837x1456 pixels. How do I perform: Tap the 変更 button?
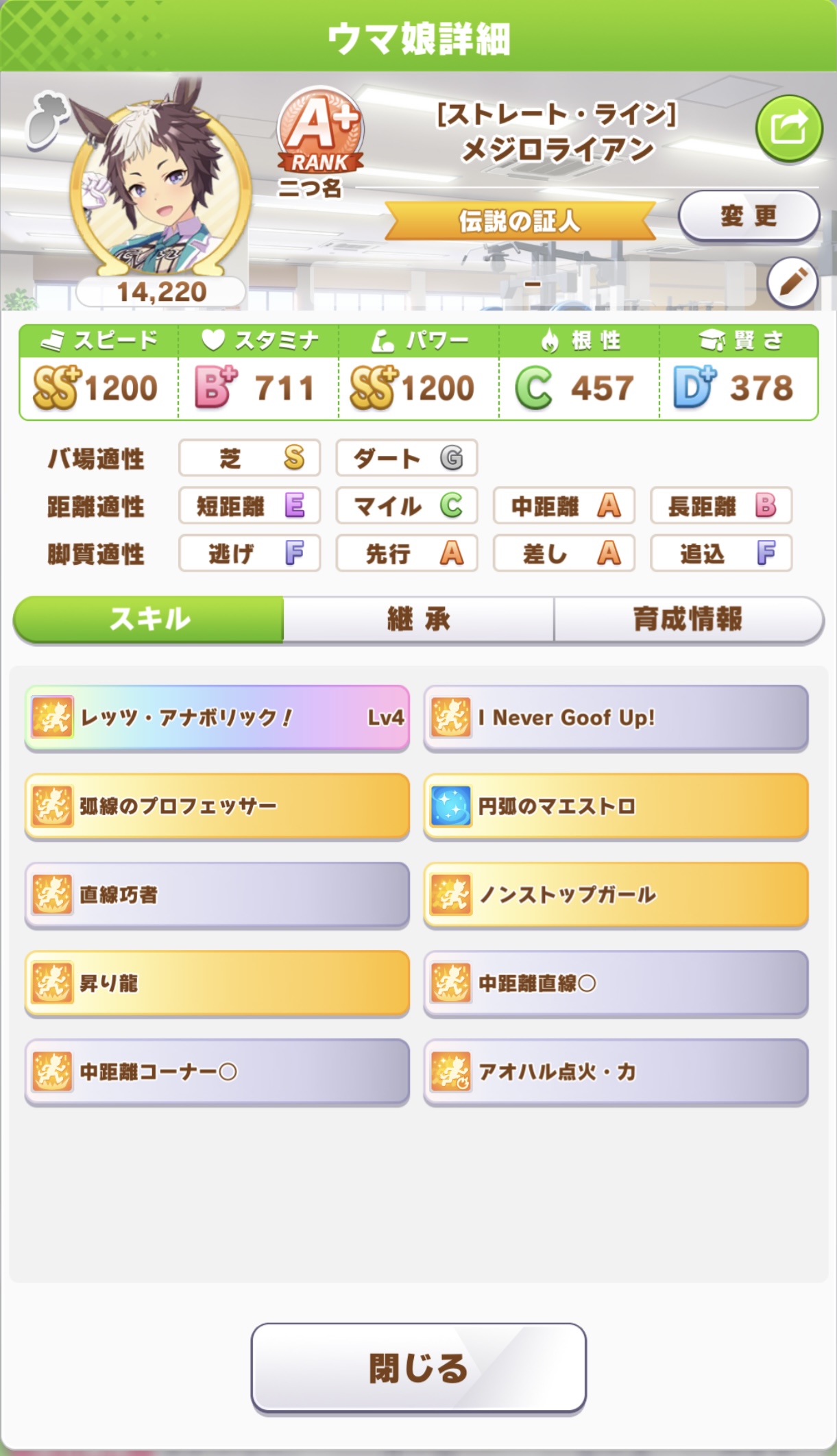[x=749, y=217]
